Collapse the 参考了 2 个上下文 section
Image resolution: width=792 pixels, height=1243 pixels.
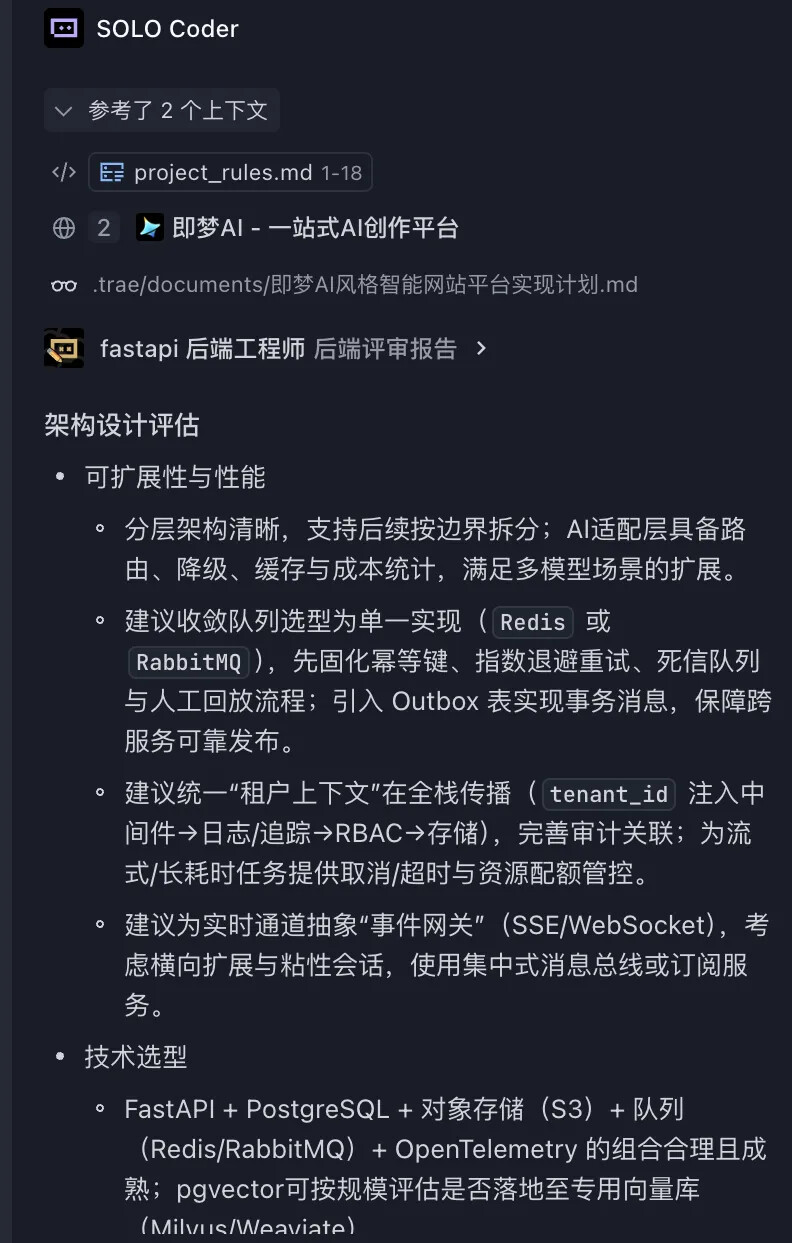point(161,110)
